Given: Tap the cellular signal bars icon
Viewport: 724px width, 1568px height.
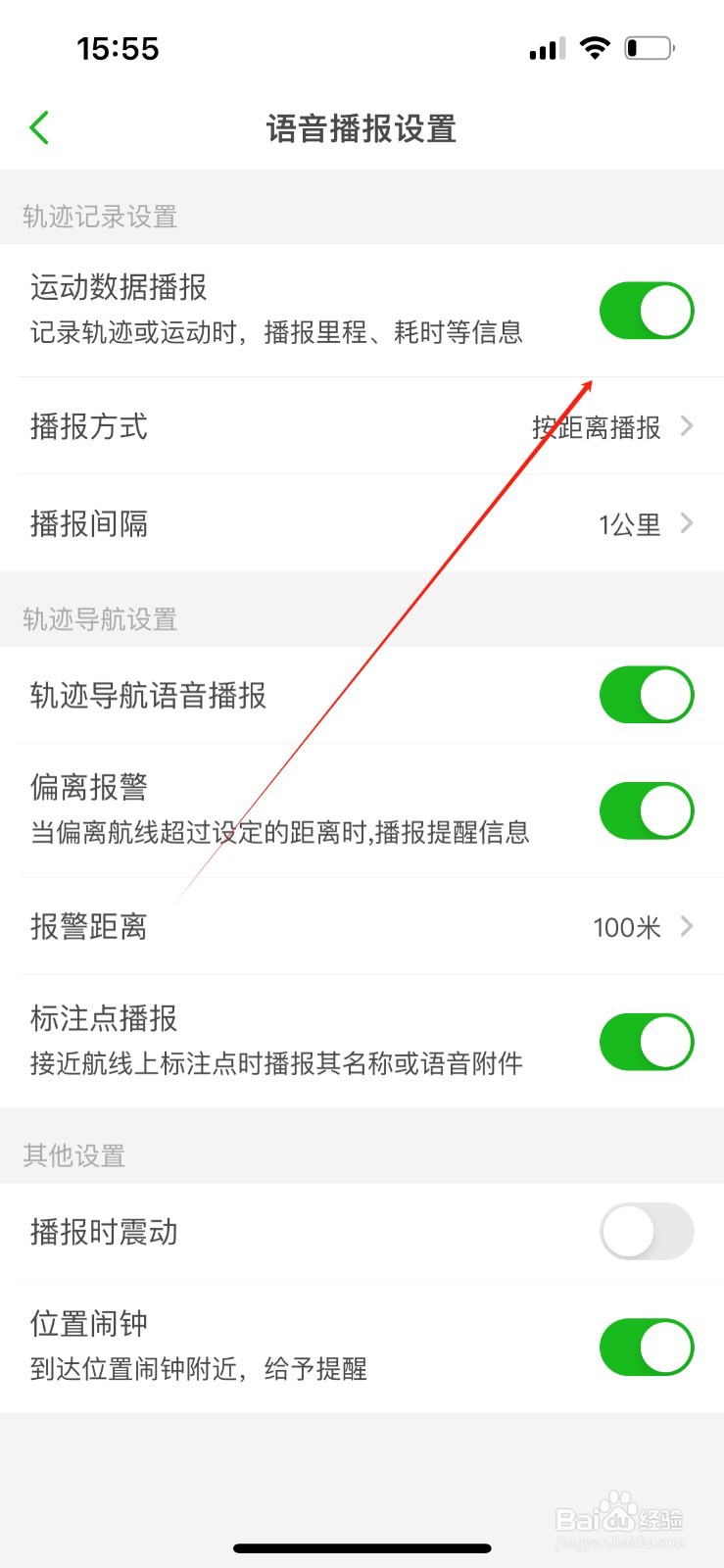Looking at the screenshot, I should 545,48.
